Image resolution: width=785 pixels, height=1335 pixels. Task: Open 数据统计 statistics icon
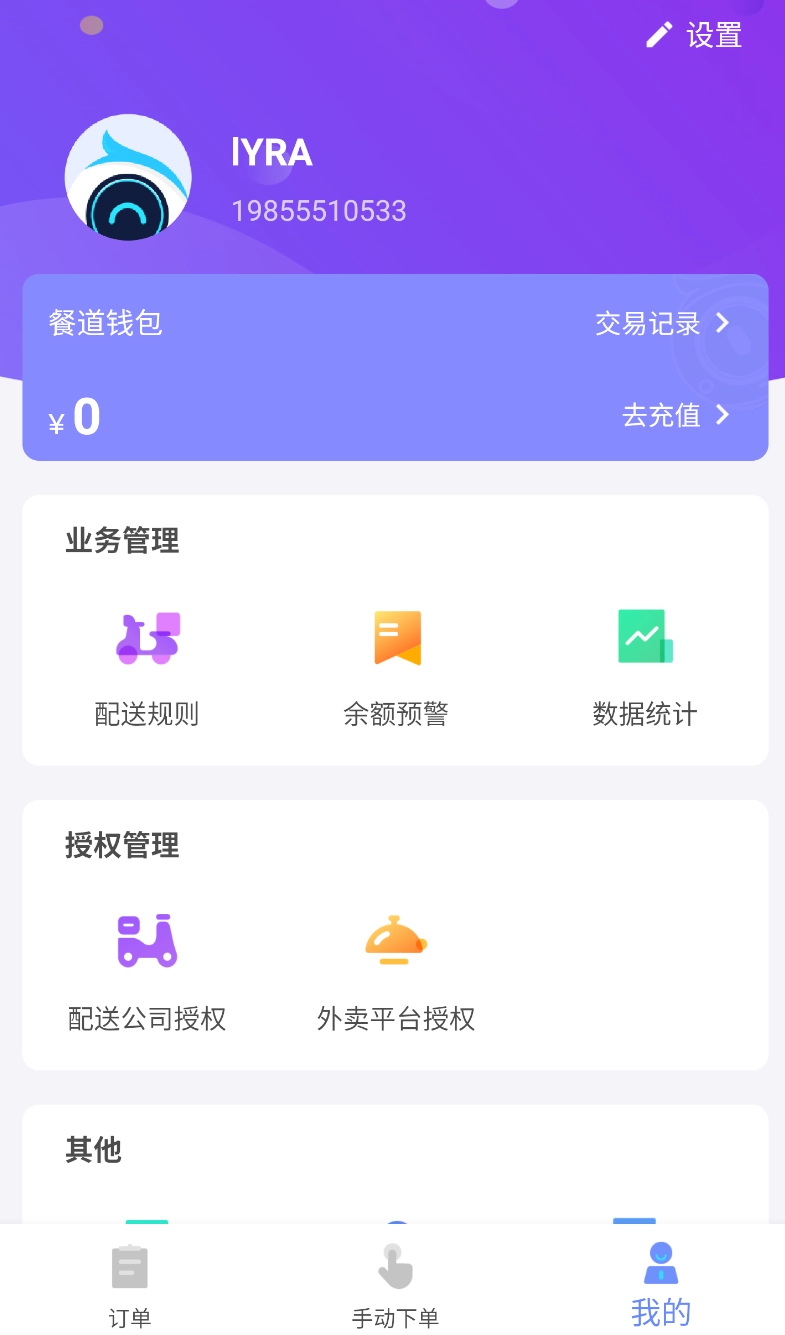click(x=645, y=638)
